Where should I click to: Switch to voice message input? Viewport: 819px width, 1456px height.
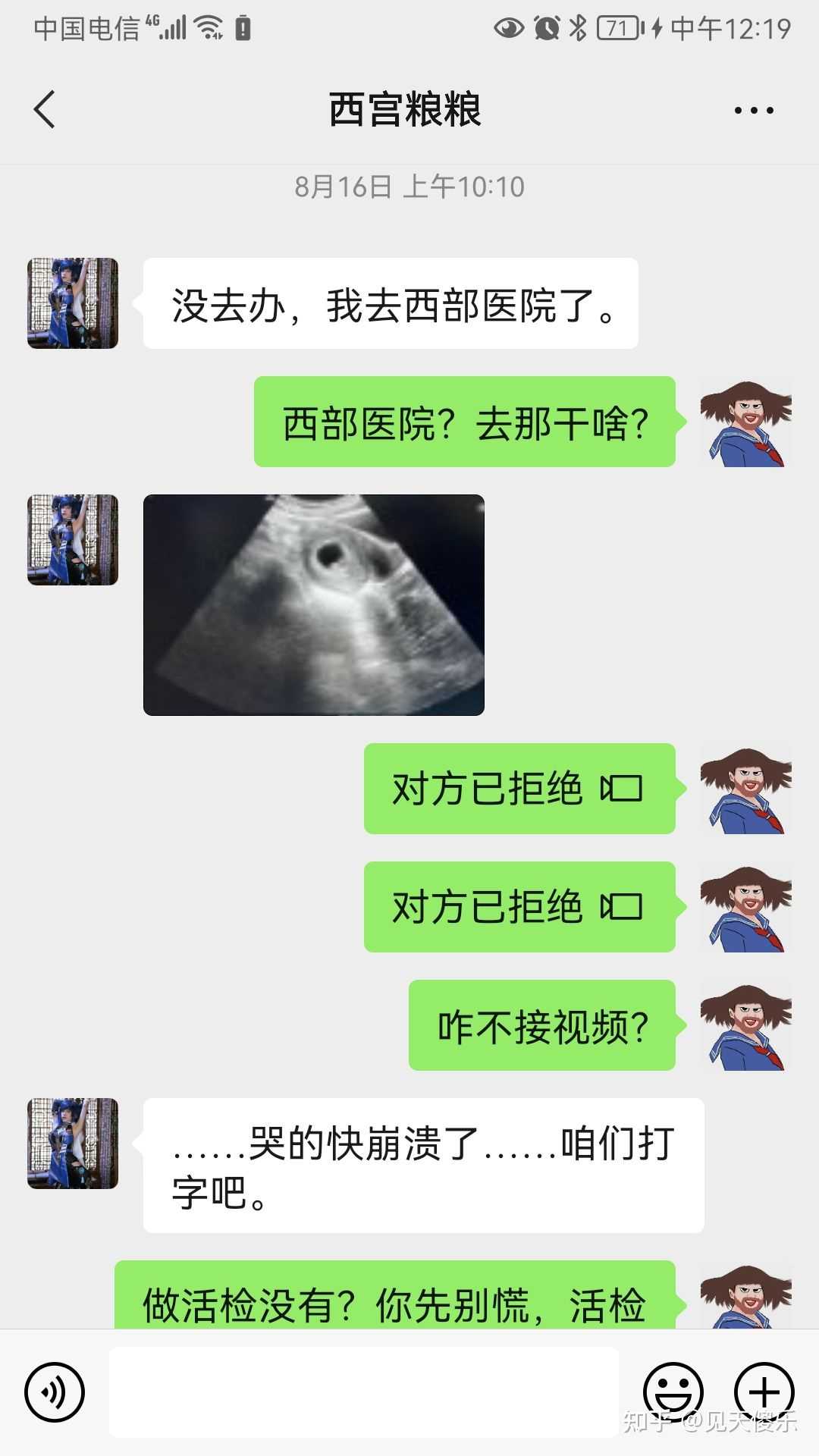[x=54, y=1392]
